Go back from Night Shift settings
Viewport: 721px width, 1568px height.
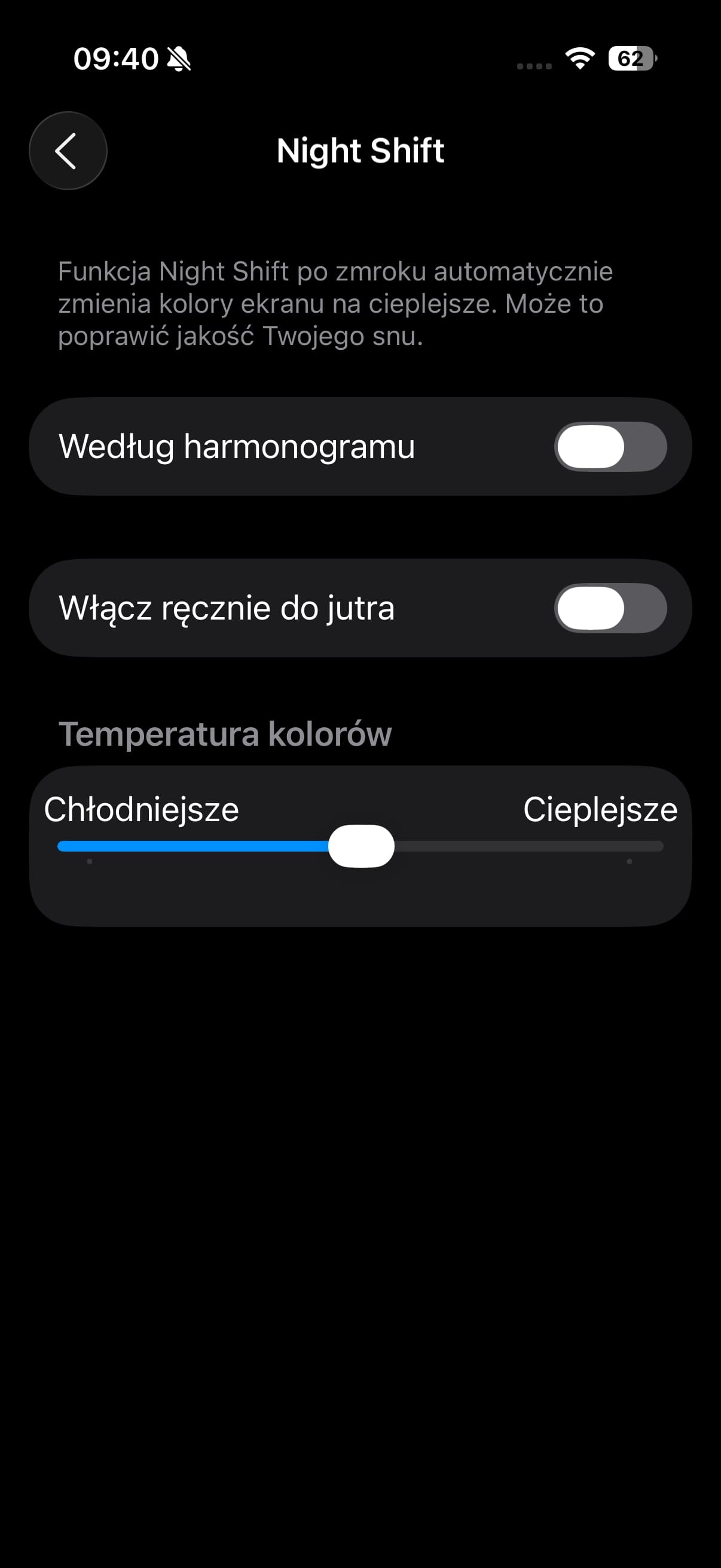pos(68,150)
